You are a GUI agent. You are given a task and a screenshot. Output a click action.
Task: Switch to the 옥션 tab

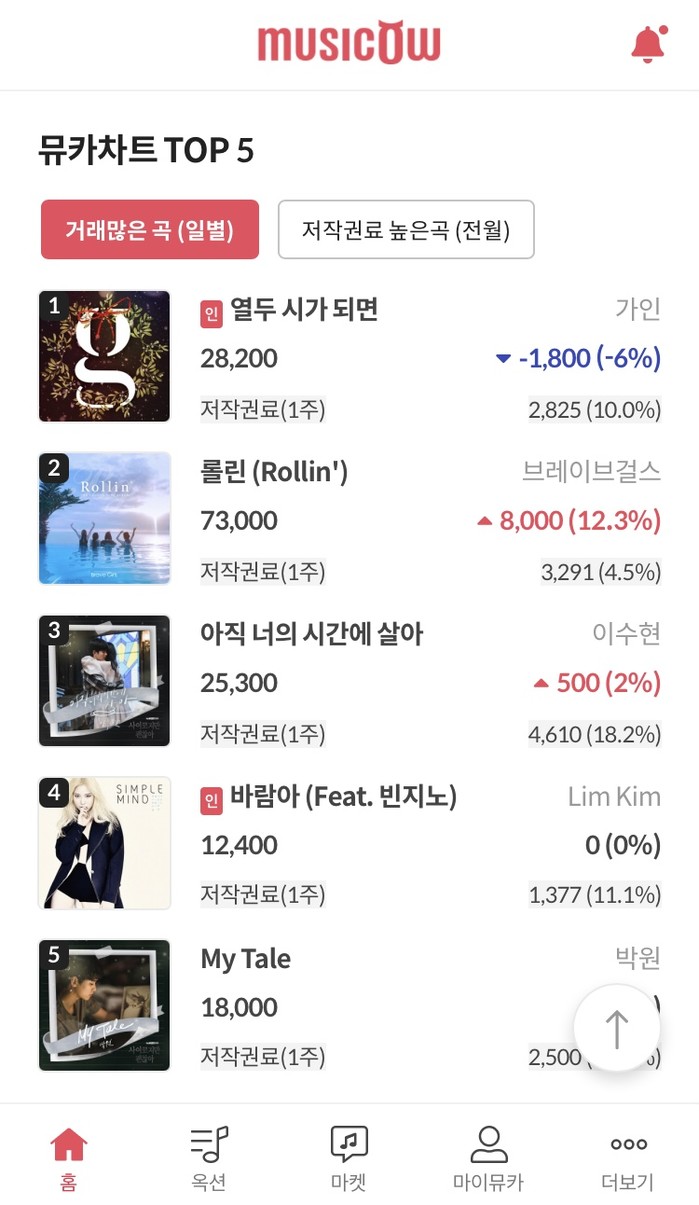tap(209, 1158)
